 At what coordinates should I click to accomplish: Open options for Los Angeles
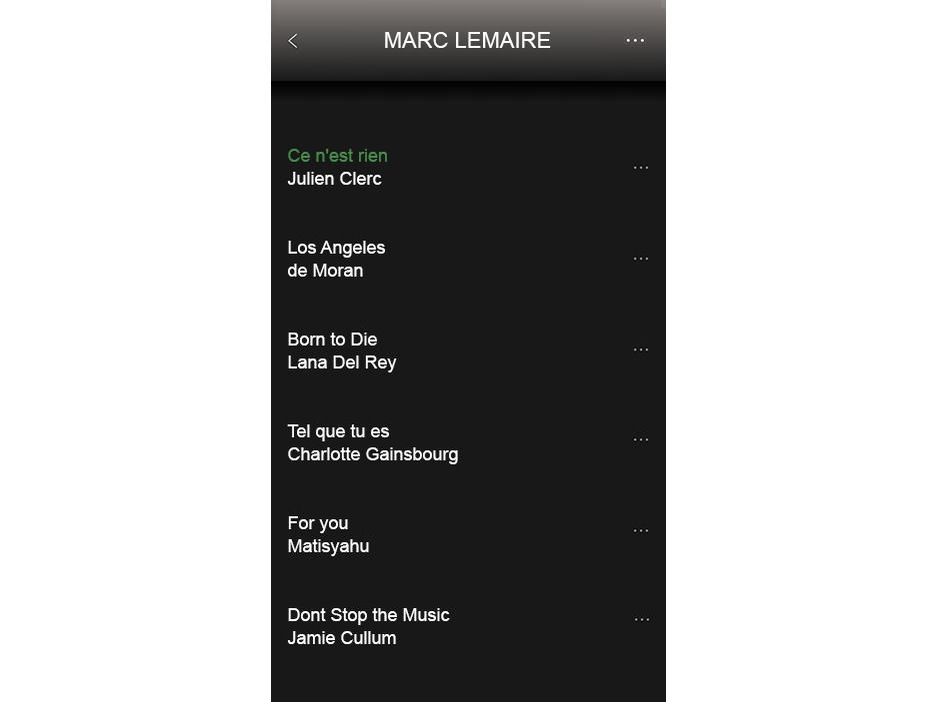641,258
